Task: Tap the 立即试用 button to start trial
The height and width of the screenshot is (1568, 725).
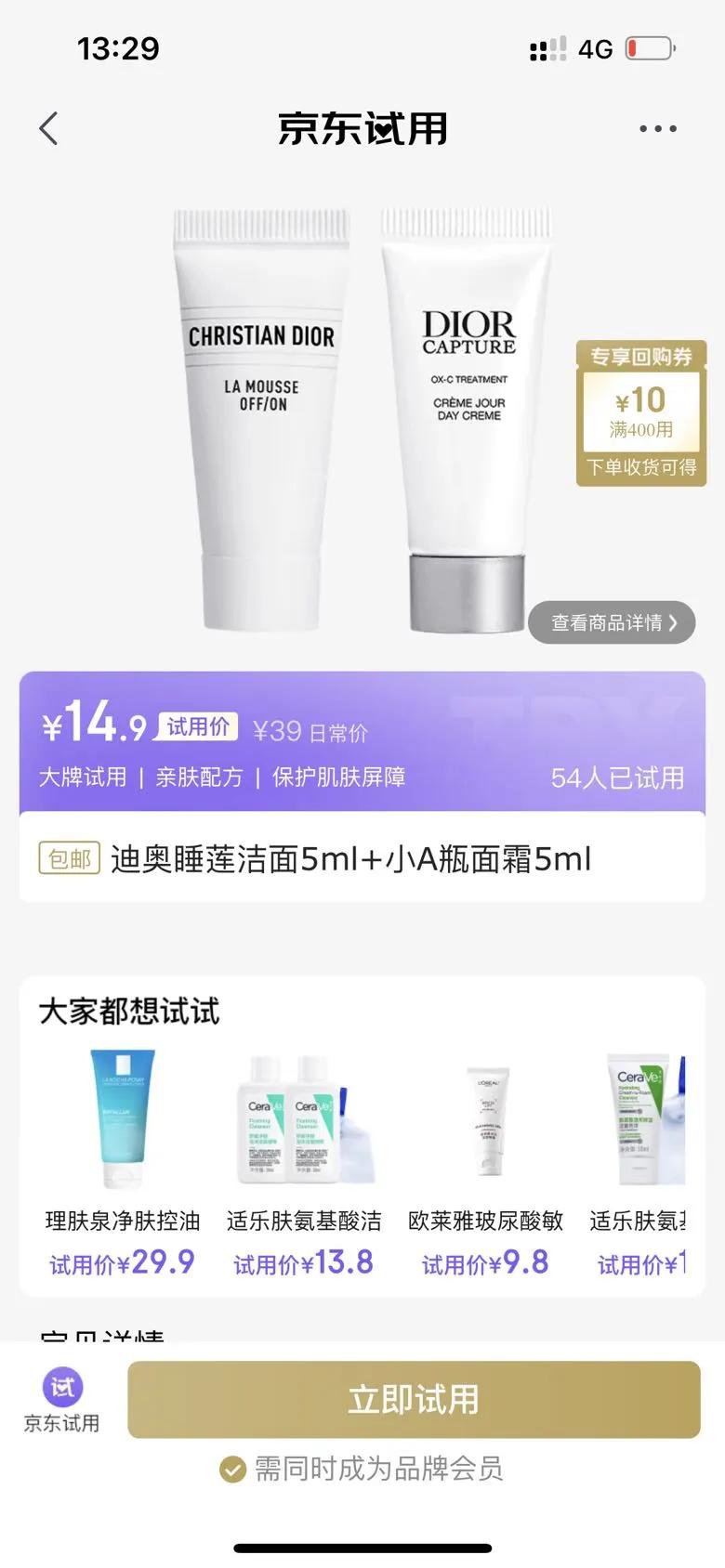Action: [x=413, y=1403]
